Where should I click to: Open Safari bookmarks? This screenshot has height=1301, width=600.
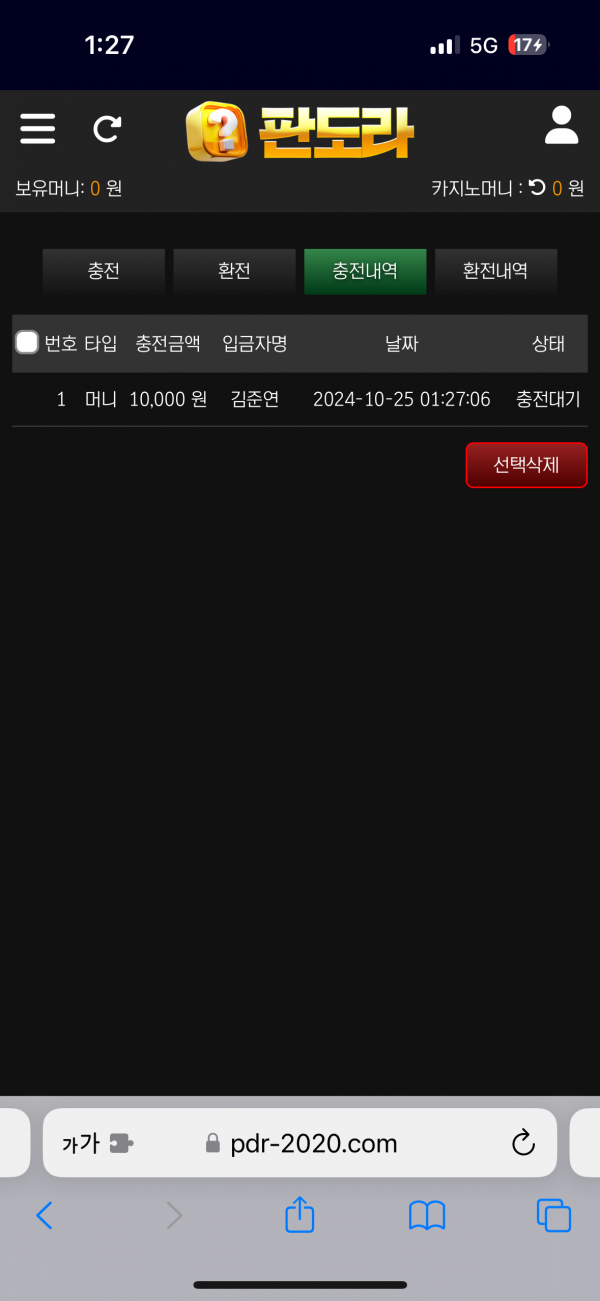pyautogui.click(x=427, y=1215)
